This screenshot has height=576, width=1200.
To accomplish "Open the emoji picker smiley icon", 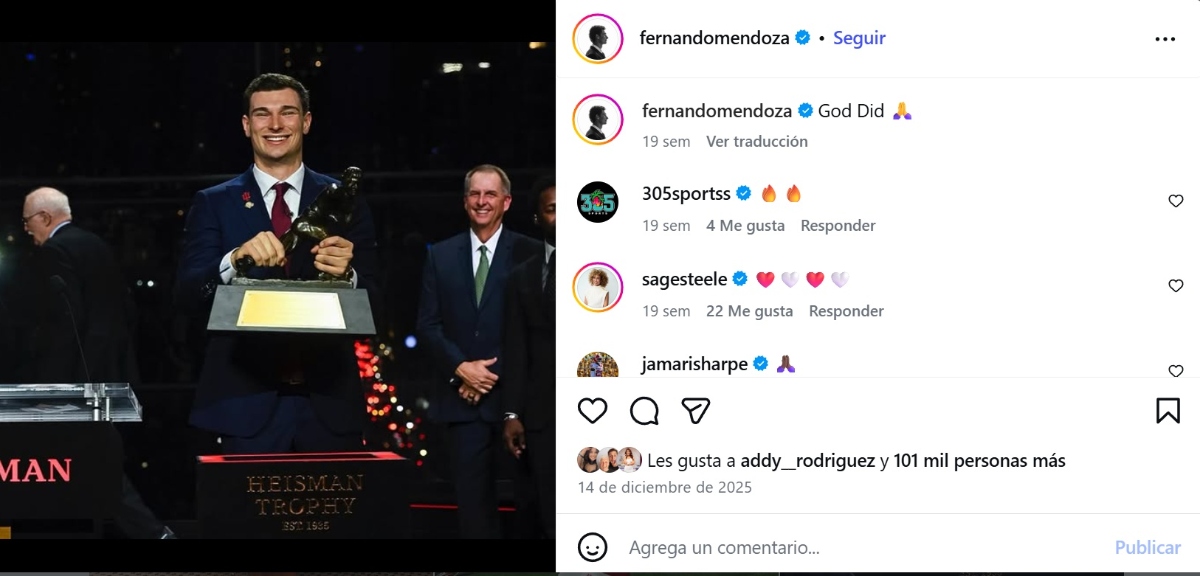I will 592,547.
